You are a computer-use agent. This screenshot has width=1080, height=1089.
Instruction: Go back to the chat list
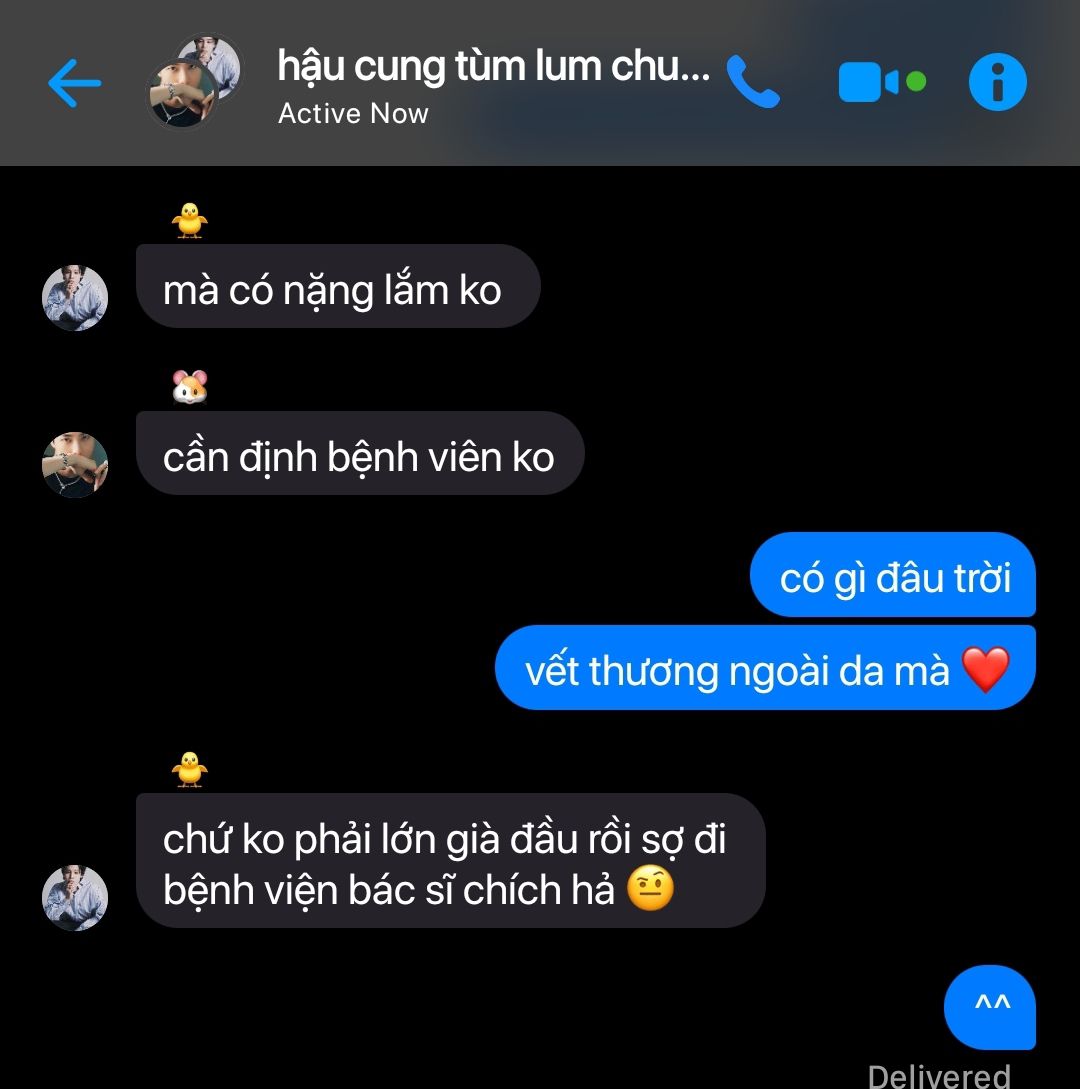[74, 83]
